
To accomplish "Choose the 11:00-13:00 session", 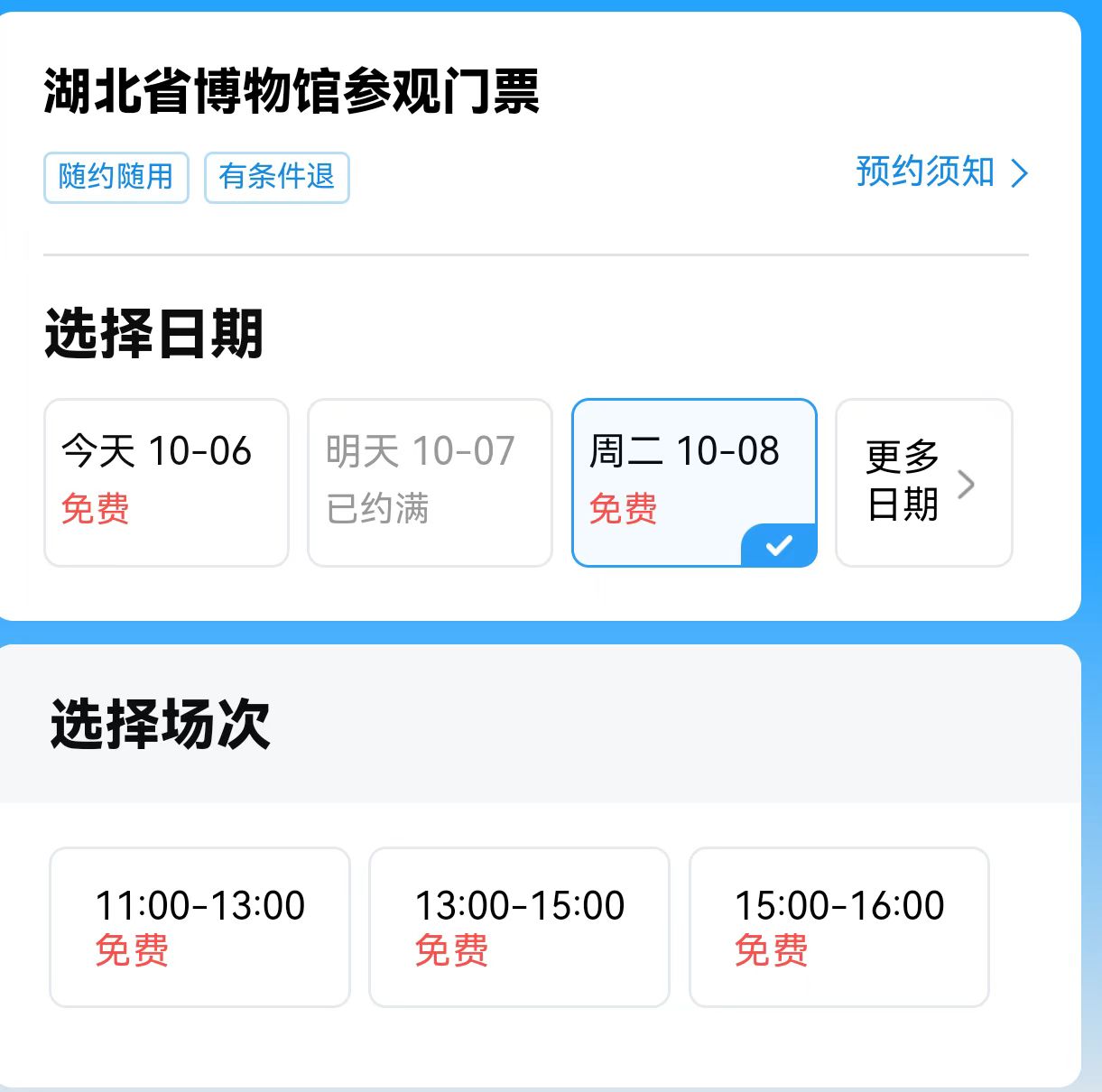I will [199, 927].
